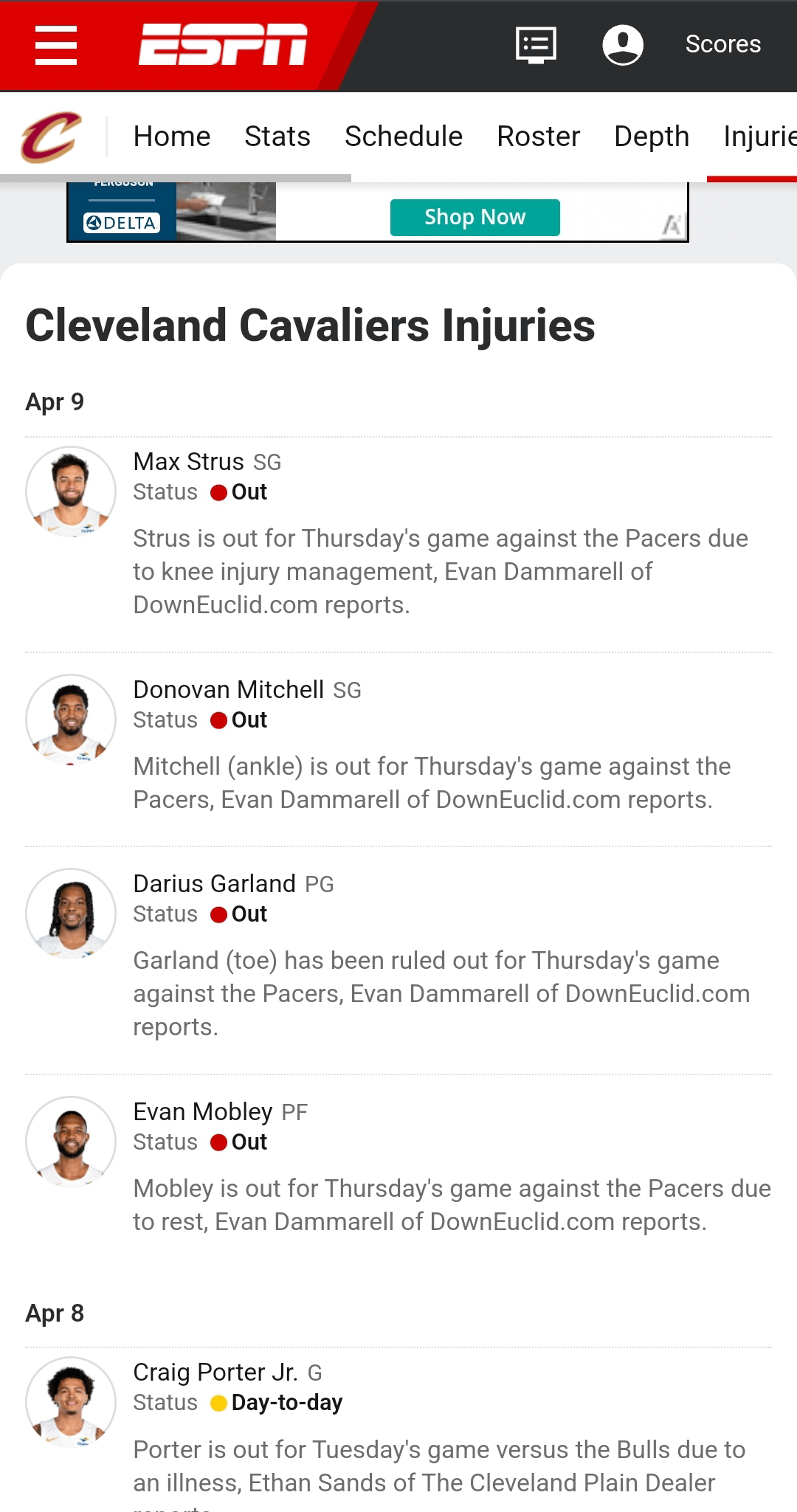This screenshot has height=1512, width=797.
Task: Tap Shop Now on the Delta ad
Action: [x=475, y=217]
